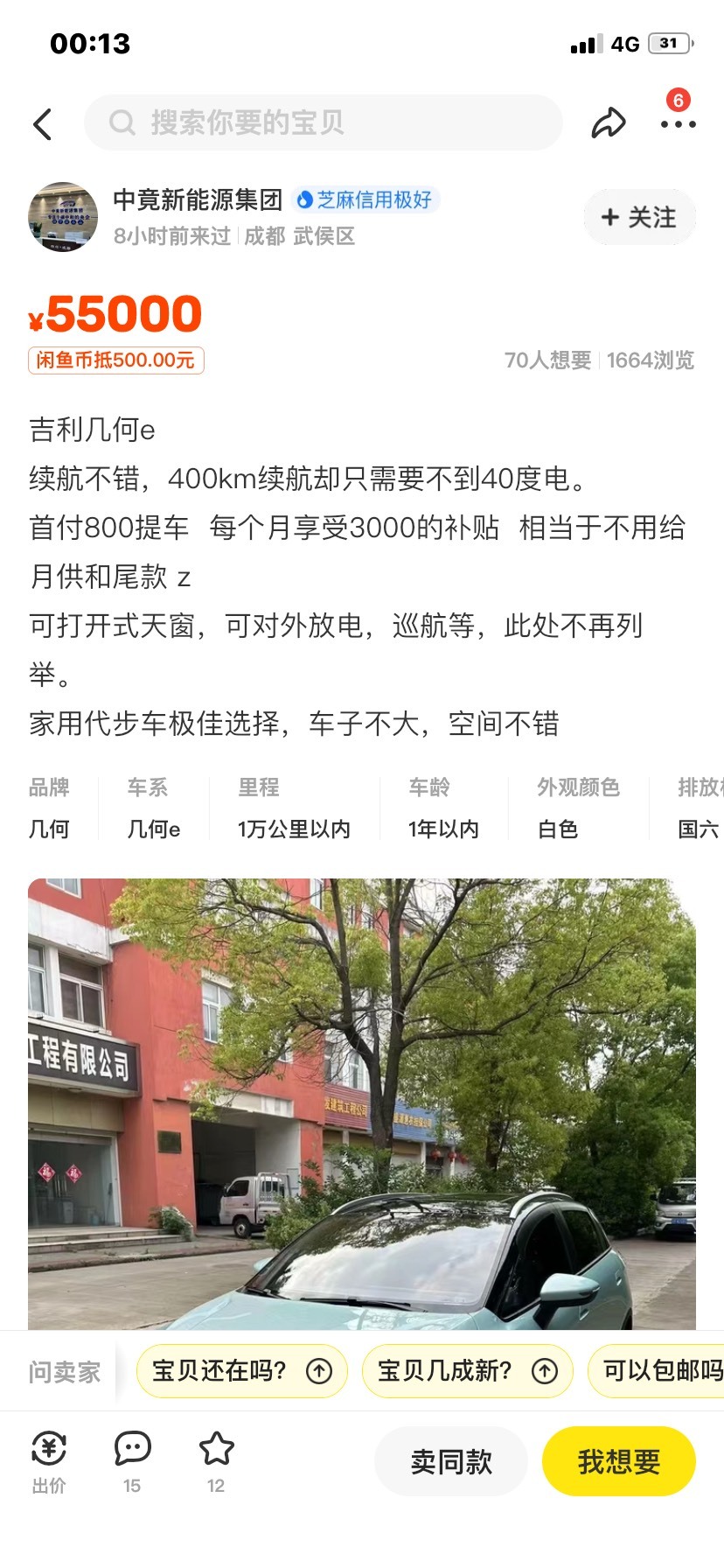
Task: Open the three-dot overflow menu
Action: pos(679,124)
